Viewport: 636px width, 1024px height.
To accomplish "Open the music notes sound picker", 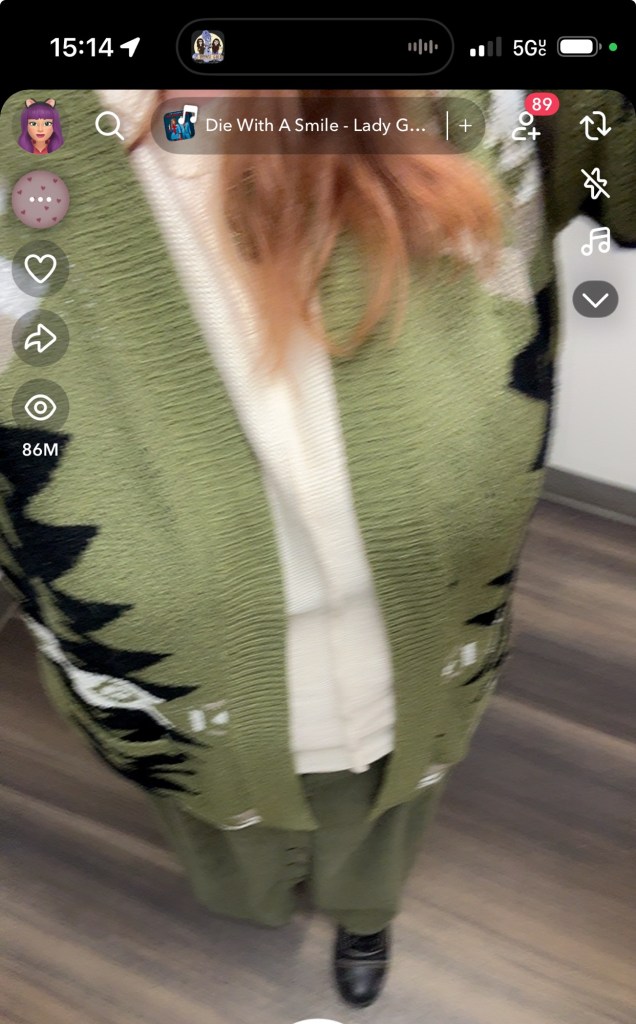I will [x=595, y=241].
